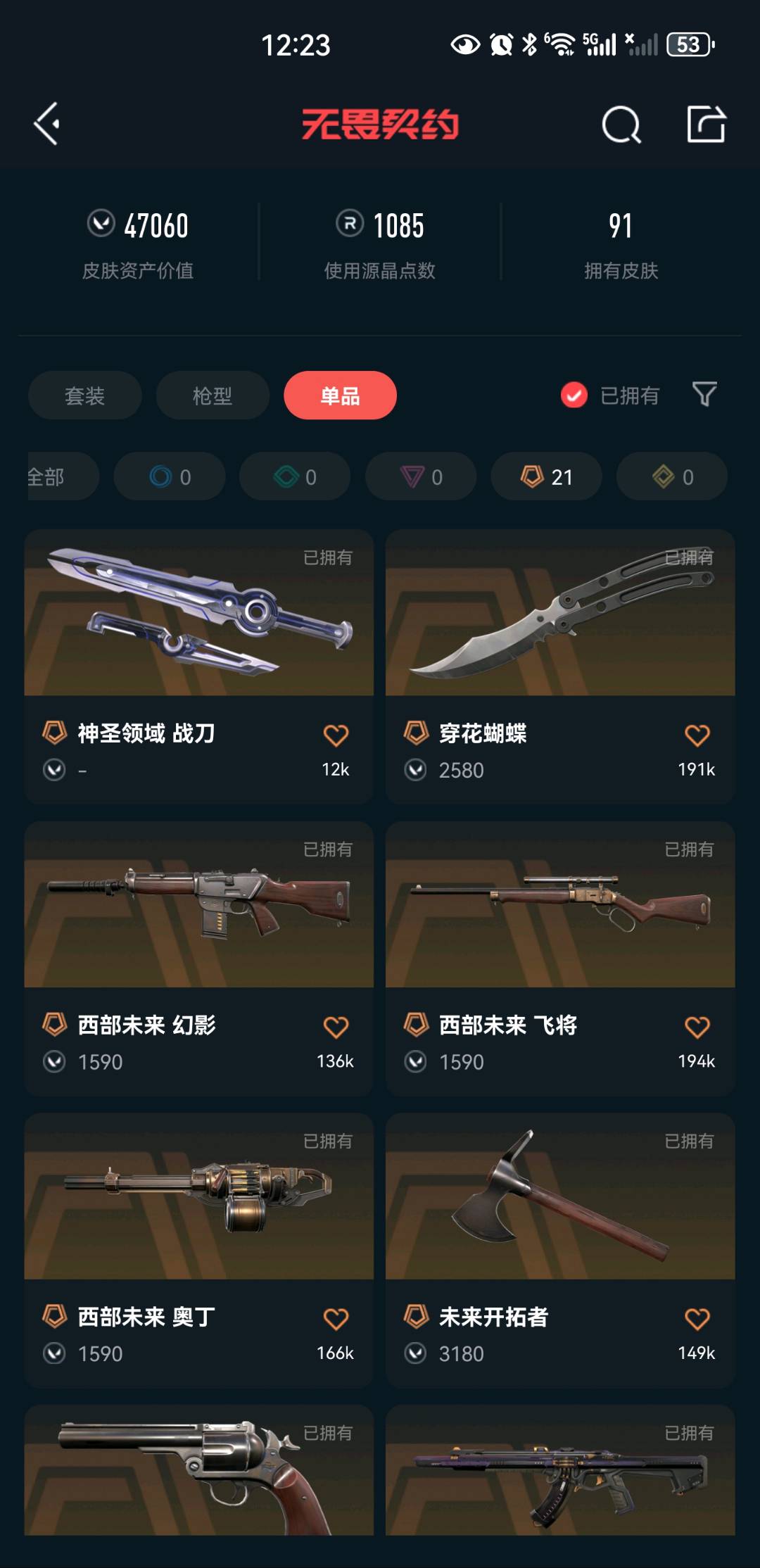Switch to the 套装 tab
This screenshot has width=760, height=1568.
[84, 396]
